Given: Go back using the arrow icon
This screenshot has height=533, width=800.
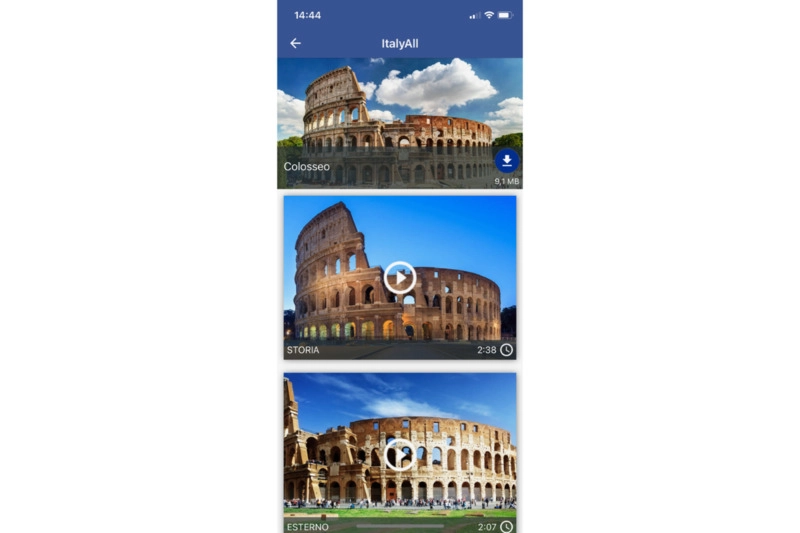Looking at the screenshot, I should [x=295, y=43].
